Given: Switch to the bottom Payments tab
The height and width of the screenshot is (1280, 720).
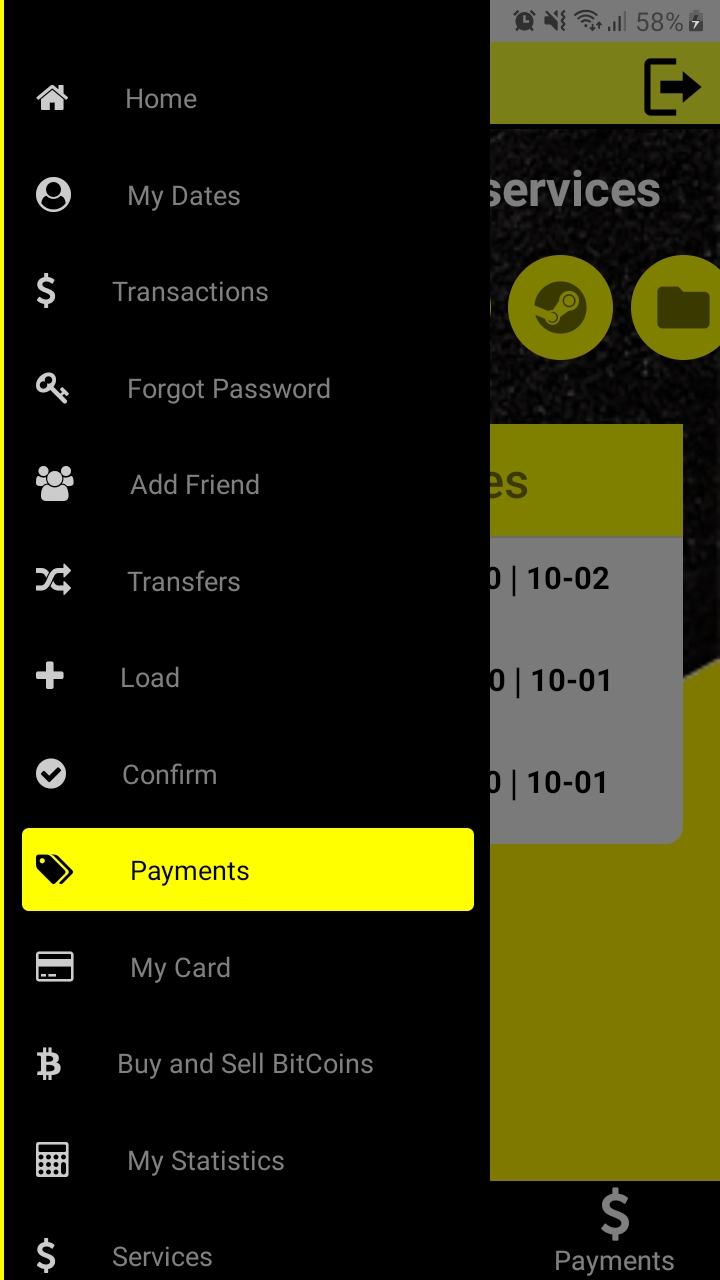Looking at the screenshot, I should click(614, 1231).
